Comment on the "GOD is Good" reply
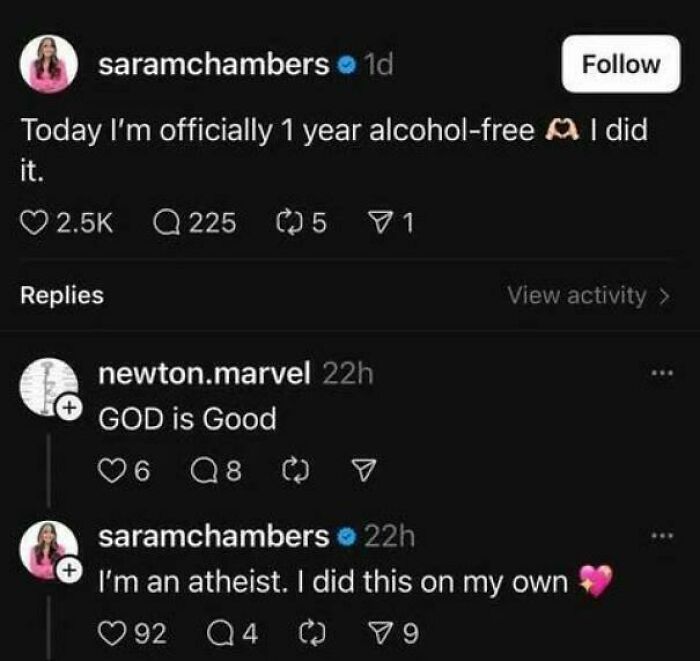The image size is (700, 661). pyautogui.click(x=201, y=469)
